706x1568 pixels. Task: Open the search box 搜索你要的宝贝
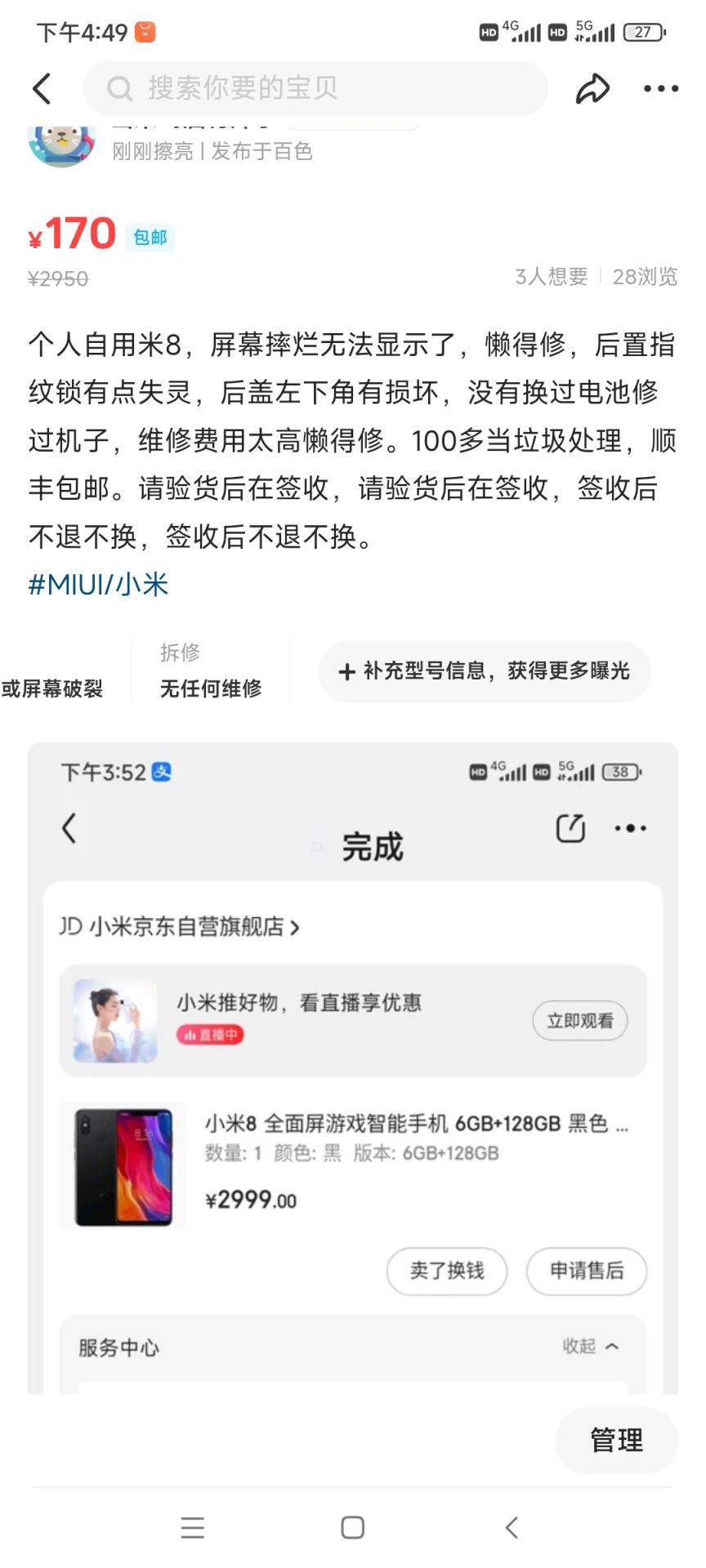315,88
